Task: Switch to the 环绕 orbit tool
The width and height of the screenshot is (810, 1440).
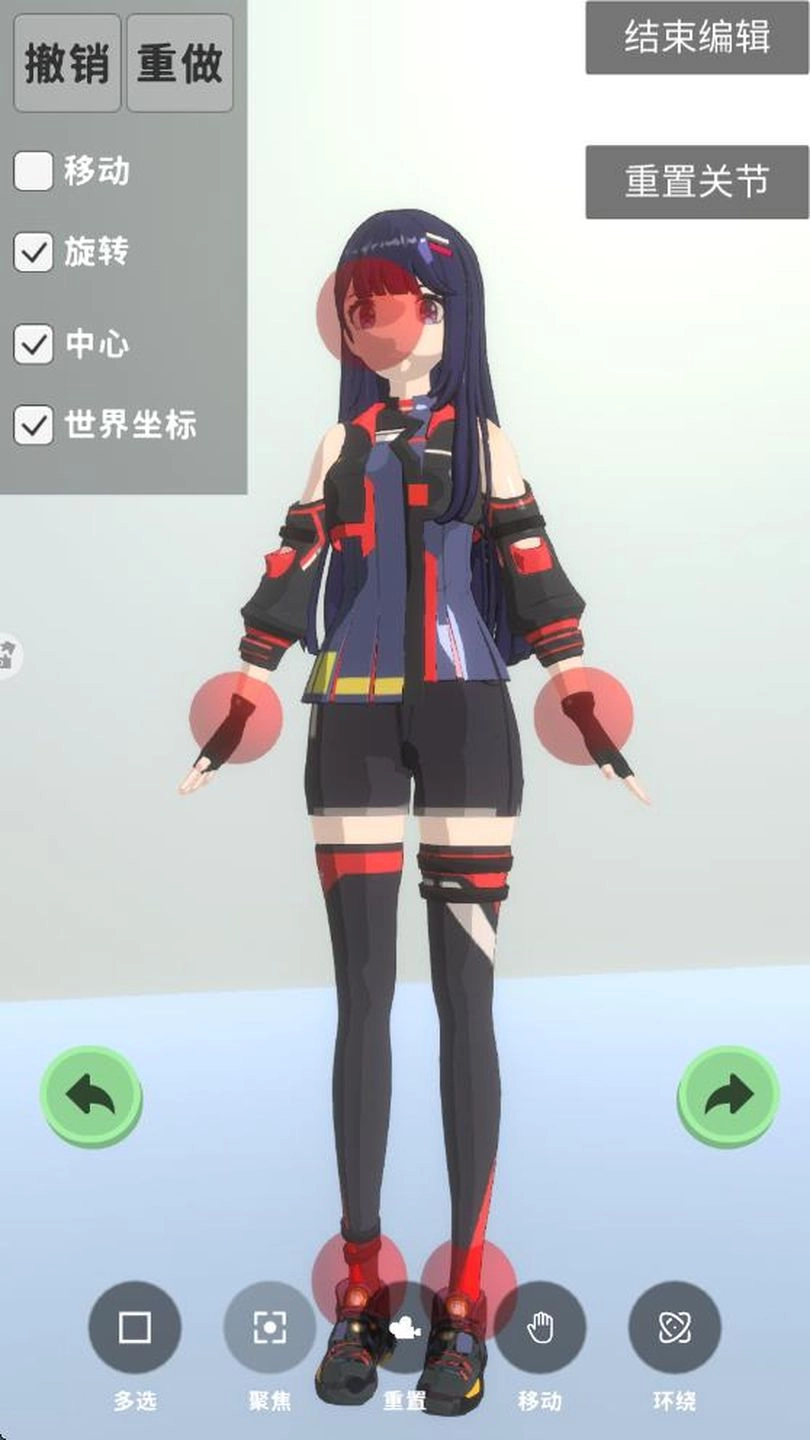Action: (x=674, y=1328)
